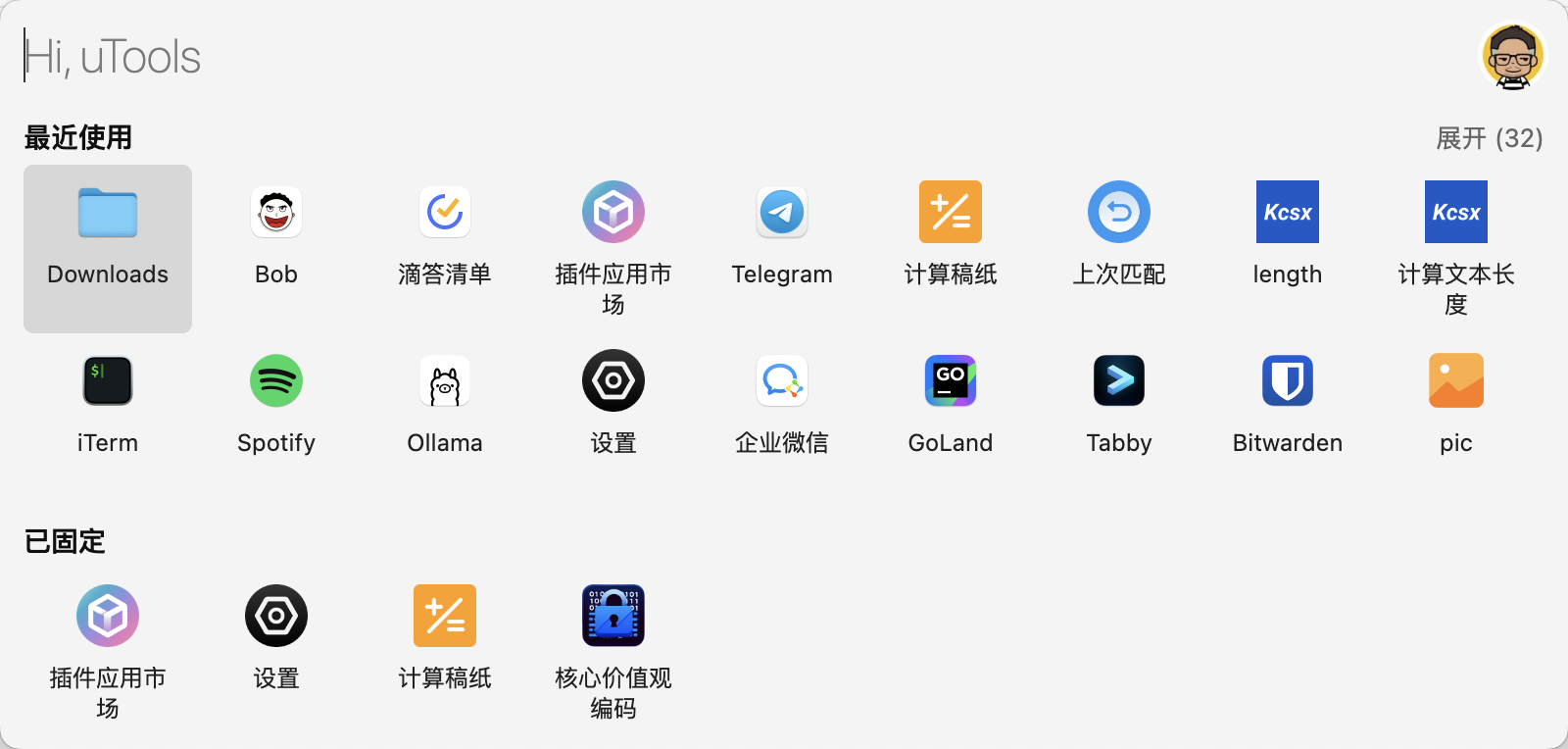Open the pic item
1568x749 pixels.
(1456, 402)
